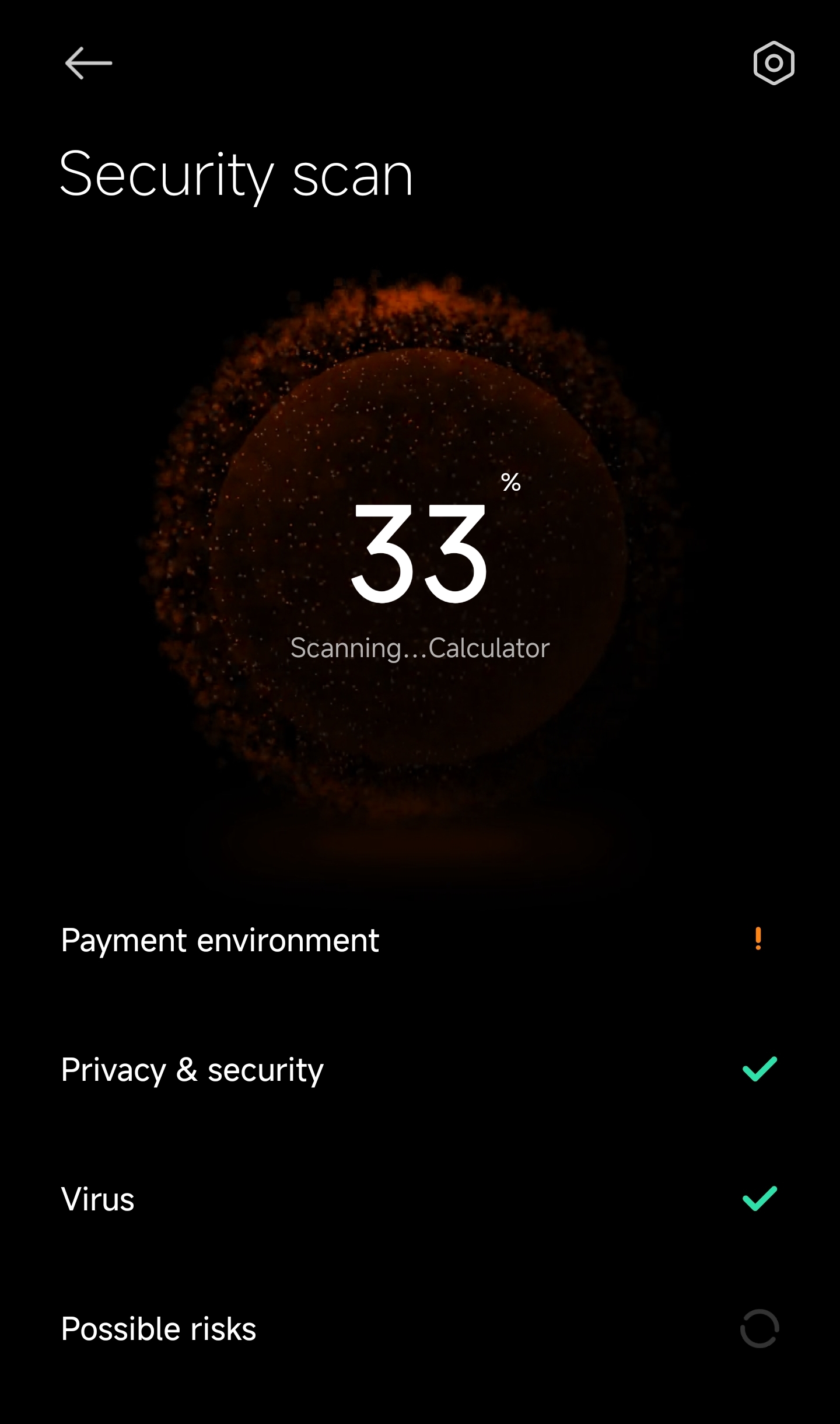This screenshot has height=1424, width=840.
Task: Open the security scan settings
Action: (x=773, y=63)
